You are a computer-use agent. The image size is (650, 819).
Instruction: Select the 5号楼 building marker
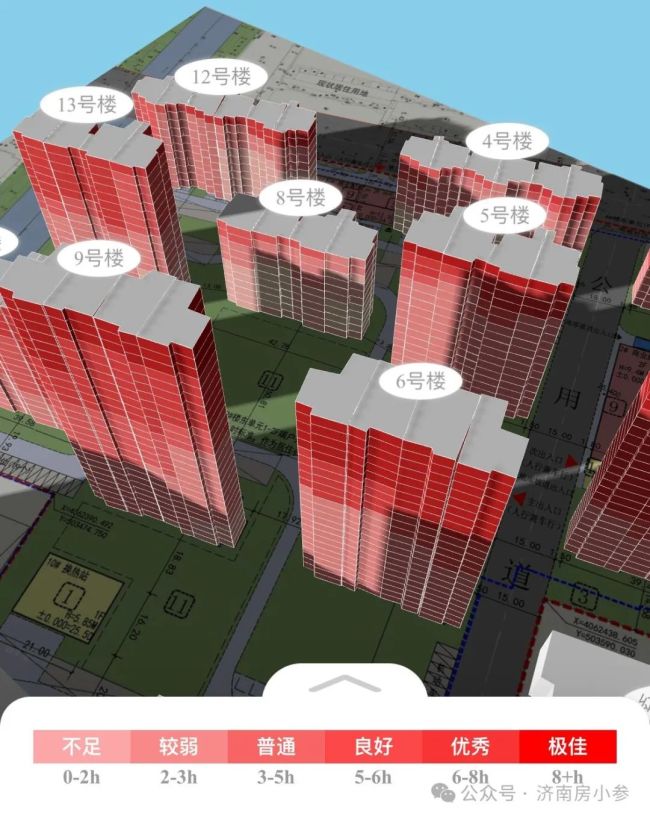504,215
